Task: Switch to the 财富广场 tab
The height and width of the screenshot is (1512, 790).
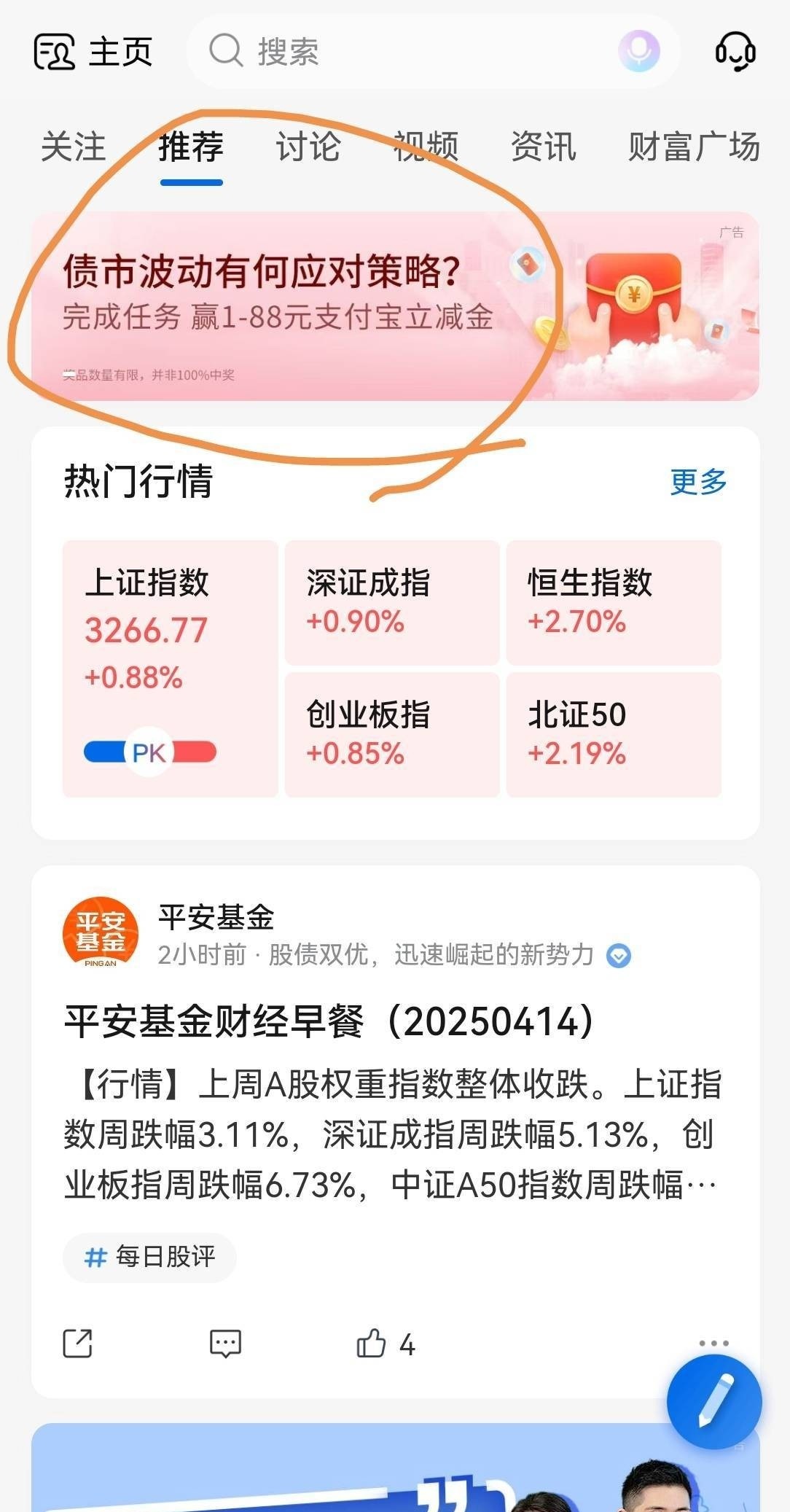Action: click(x=694, y=147)
